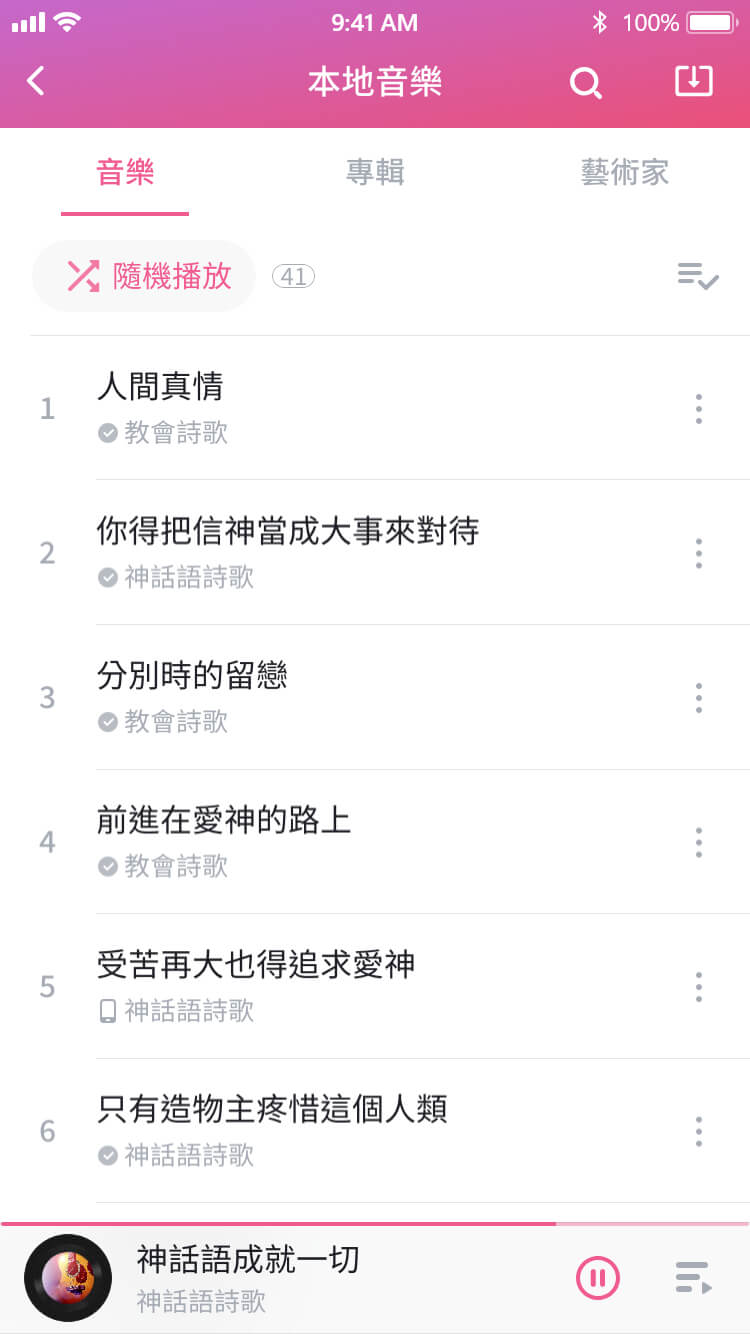Switch to the 藝術家 tab
Image resolution: width=750 pixels, height=1334 pixels.
pyautogui.click(x=624, y=173)
